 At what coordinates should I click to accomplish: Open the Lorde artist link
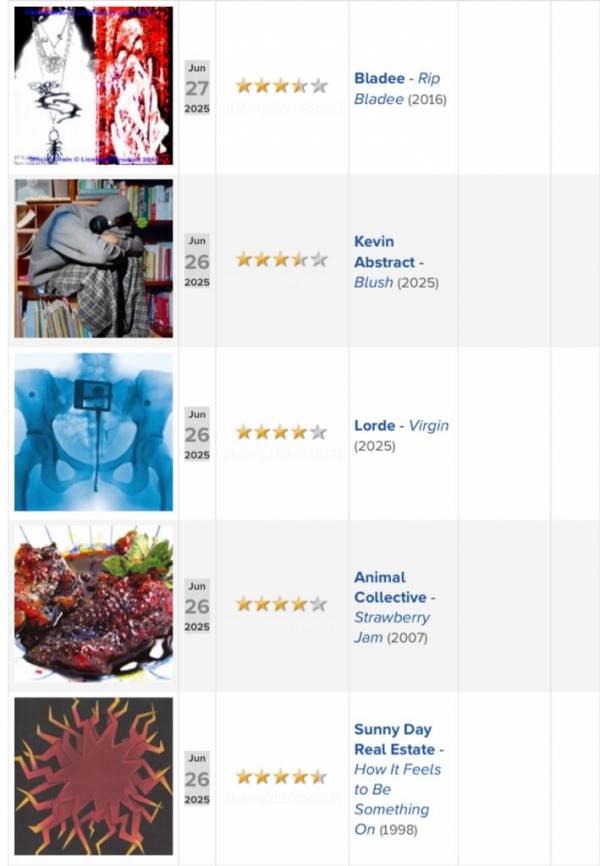click(x=374, y=426)
